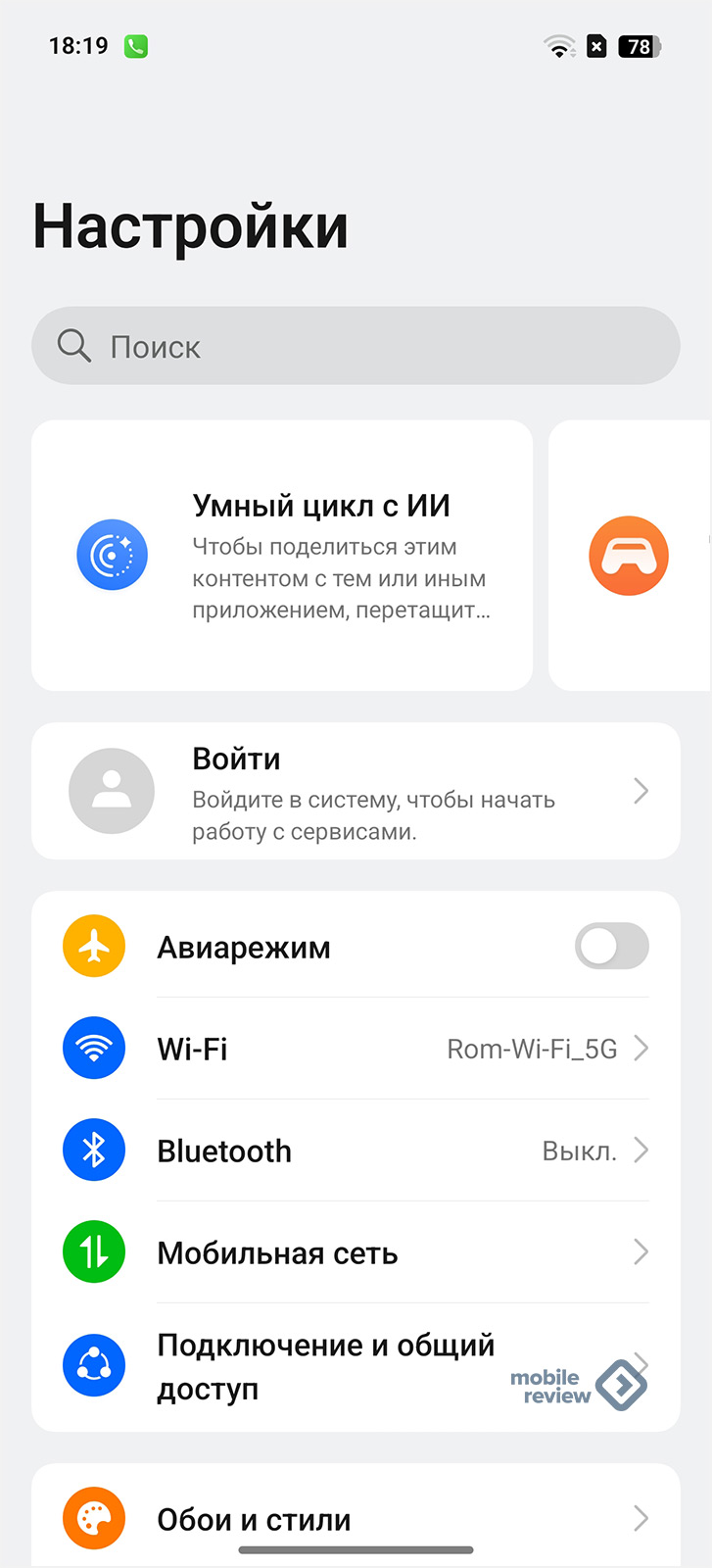Open the Умный цикл с ИИ card

282,556
